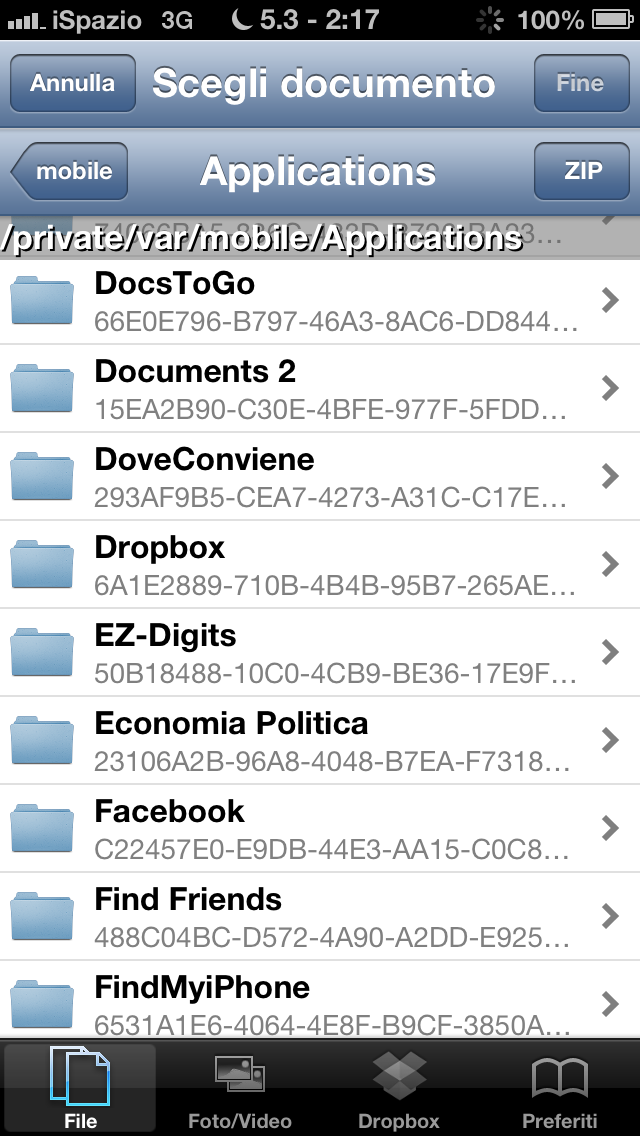Browse the DoveConviene folder
Screen dimensions: 640x1136
point(320,476)
